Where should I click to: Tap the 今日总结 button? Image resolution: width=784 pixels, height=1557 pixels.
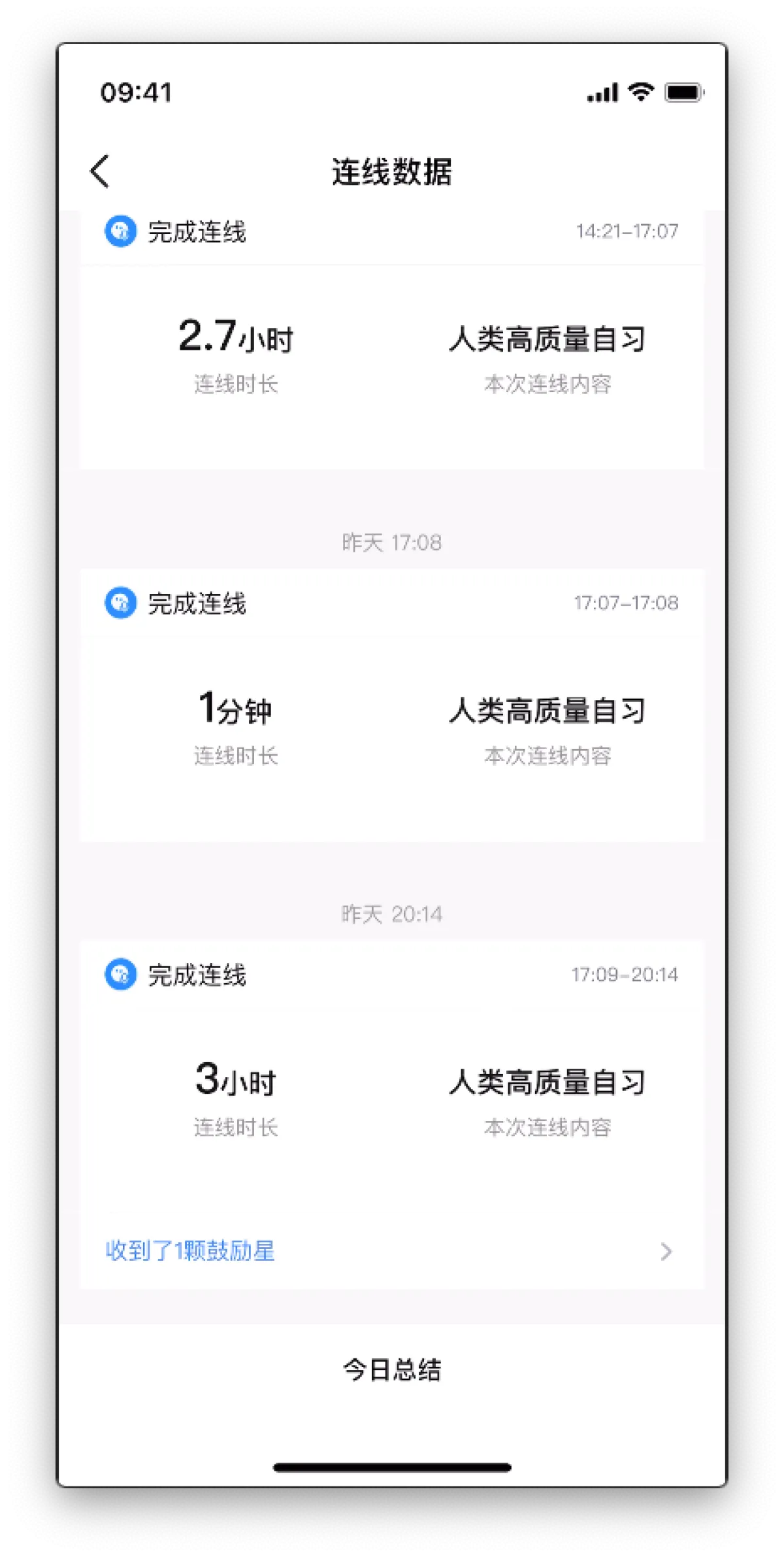click(x=392, y=1370)
